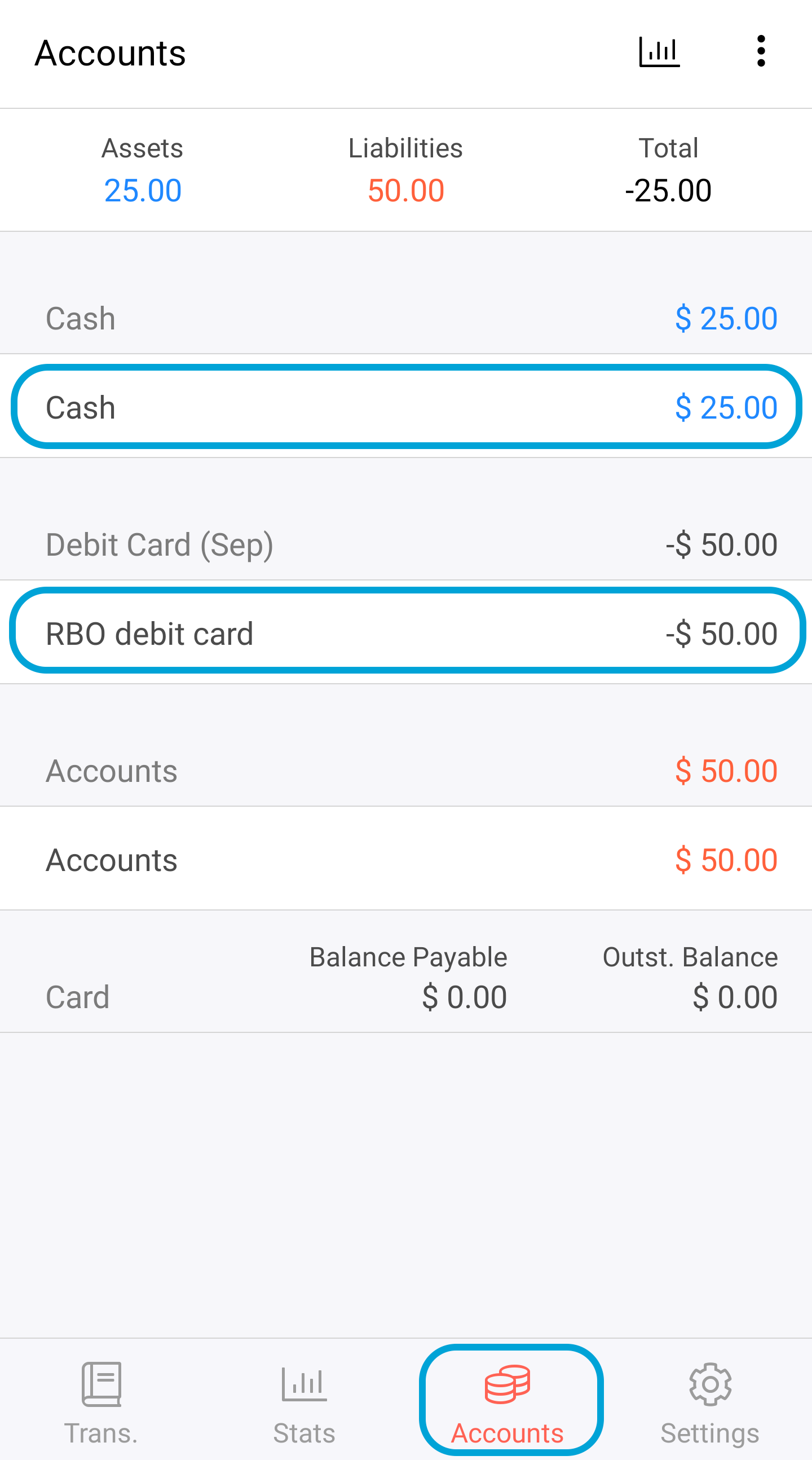Go to the Settings tab
The height and width of the screenshot is (1460, 812).
tap(709, 1401)
